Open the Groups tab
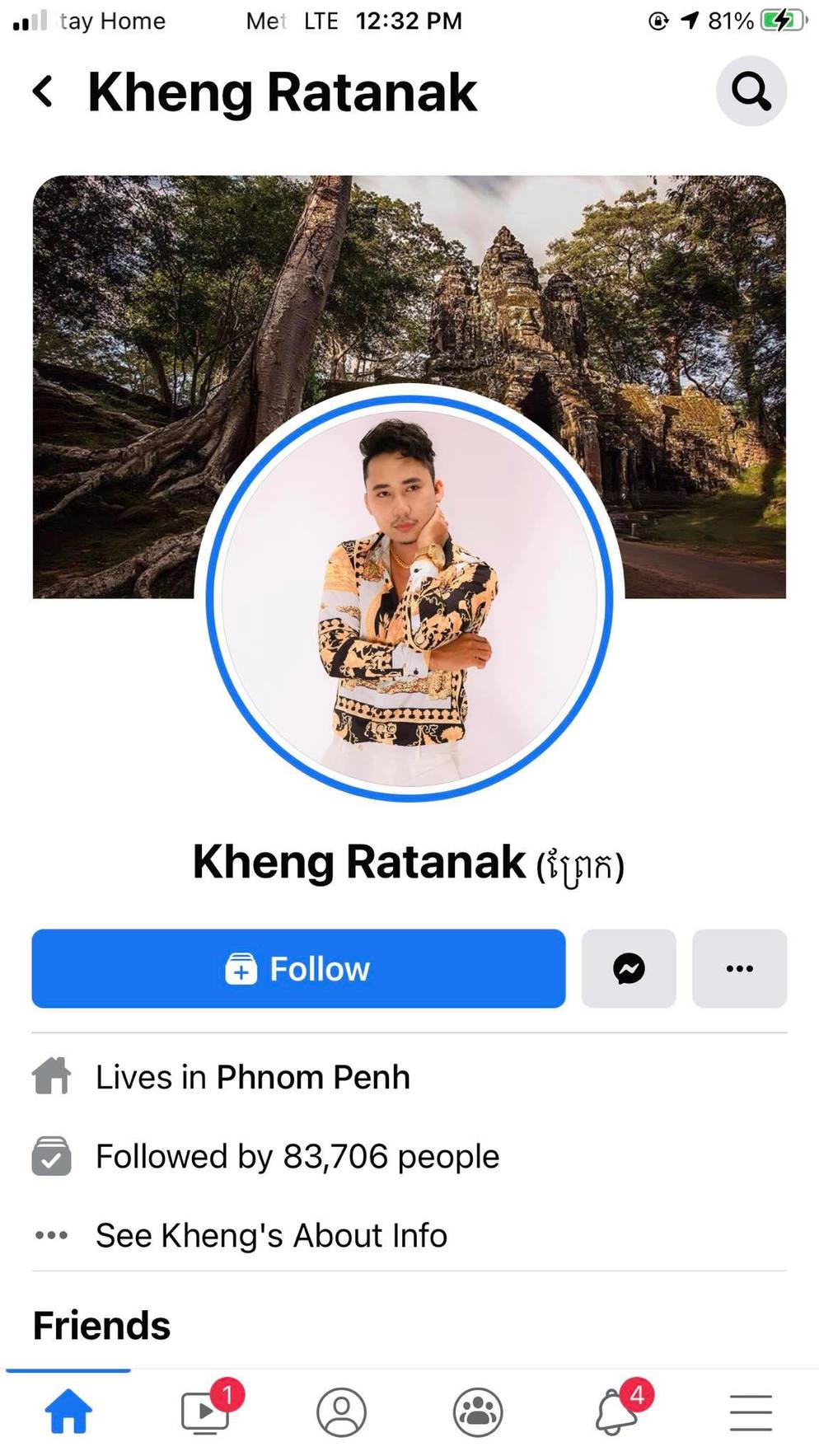819x1456 pixels. pyautogui.click(x=478, y=1412)
